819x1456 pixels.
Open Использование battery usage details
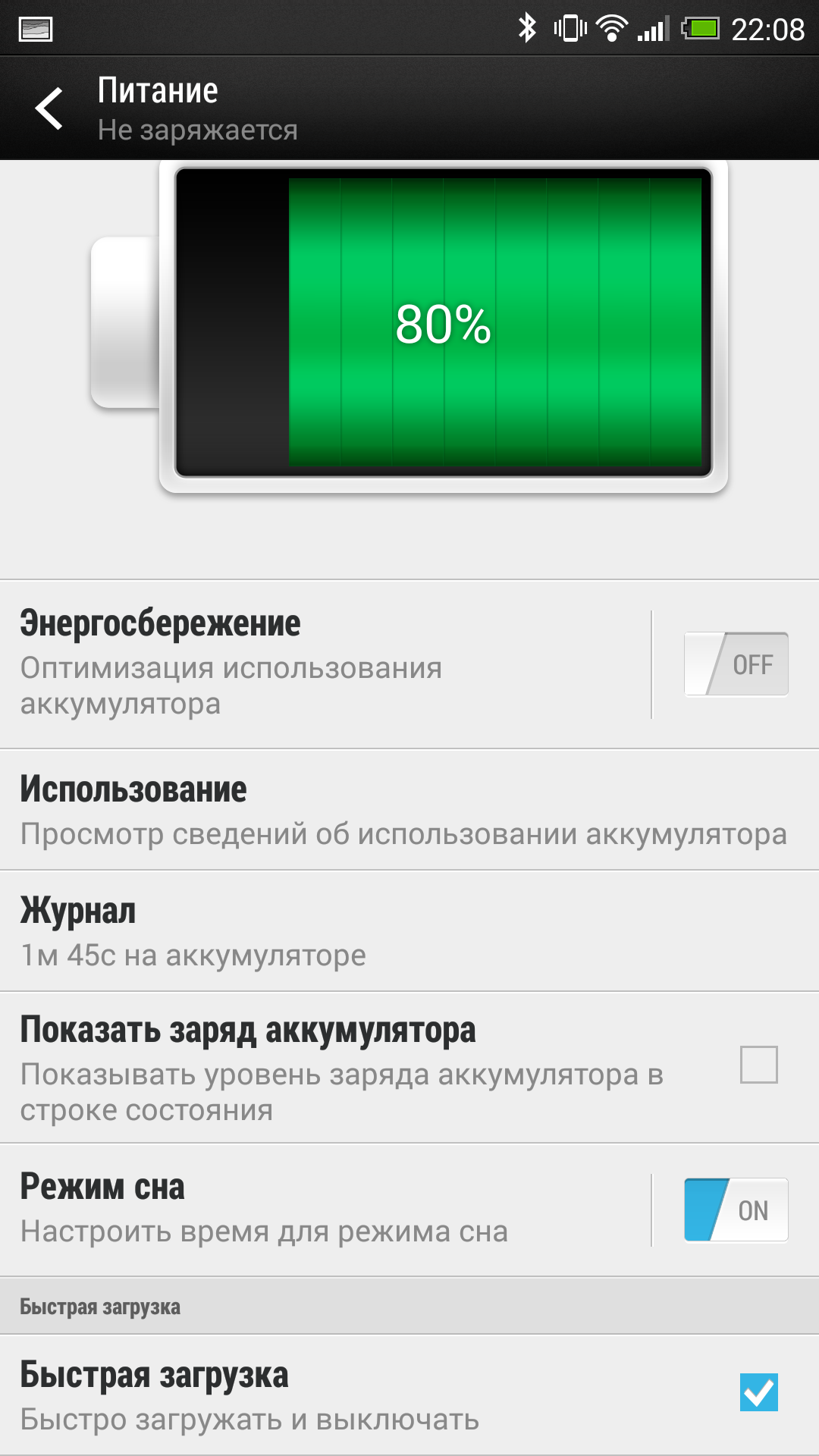[402, 810]
